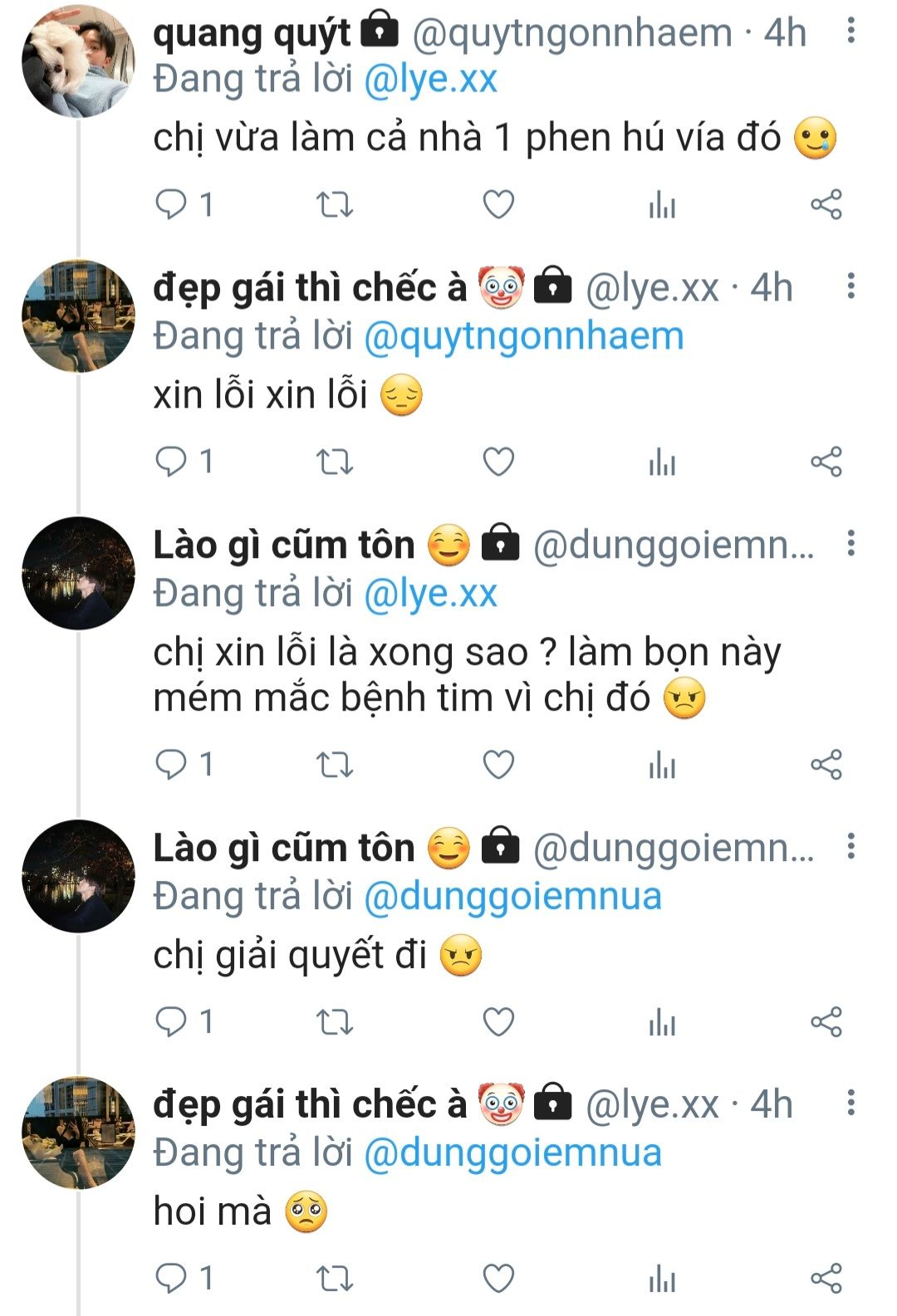Open overflow menu on 'mắc bệnh tim' tweet

click(850, 544)
